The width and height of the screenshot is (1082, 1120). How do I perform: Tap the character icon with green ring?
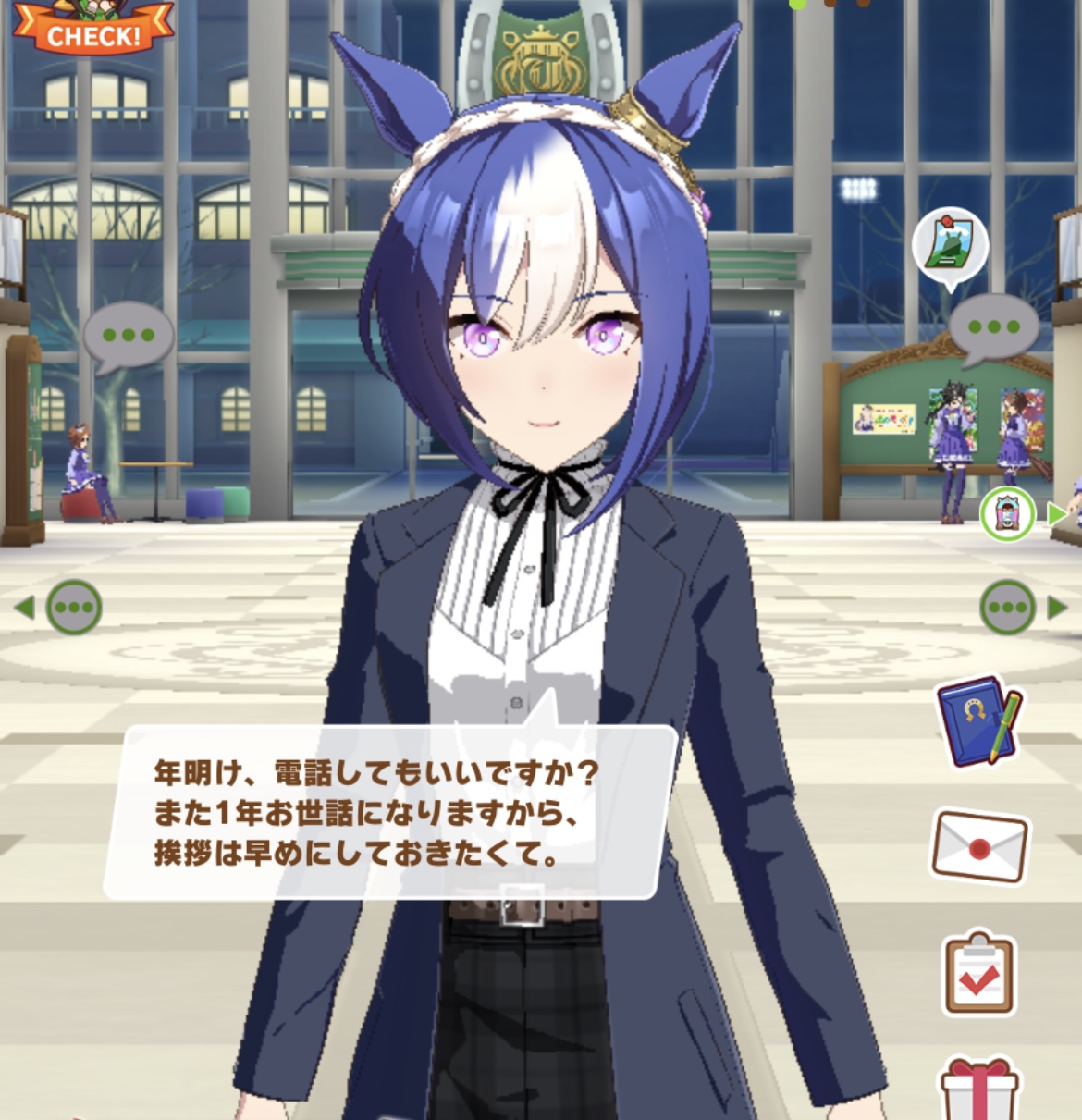[x=1008, y=513]
